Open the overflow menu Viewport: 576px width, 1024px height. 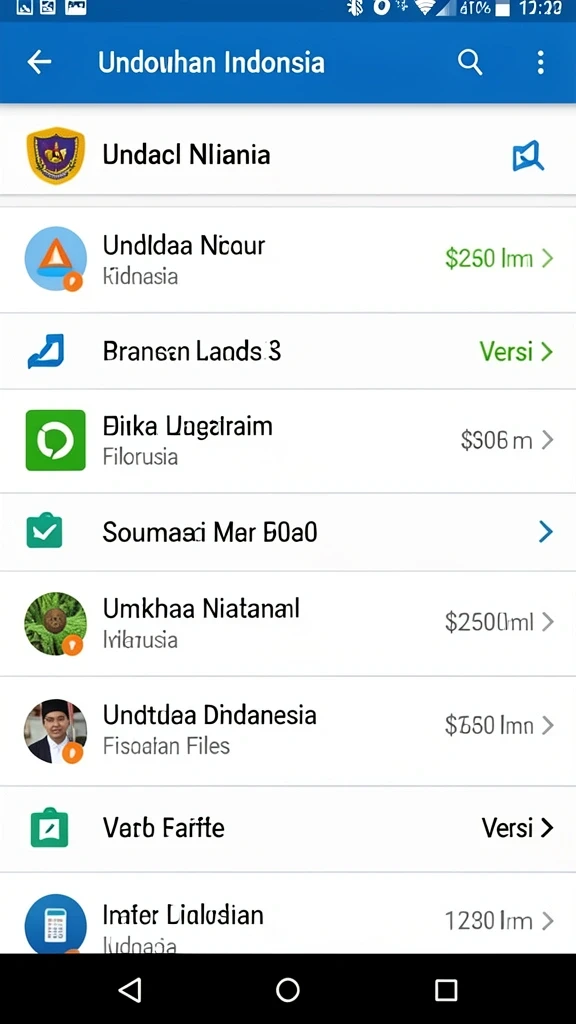(540, 63)
